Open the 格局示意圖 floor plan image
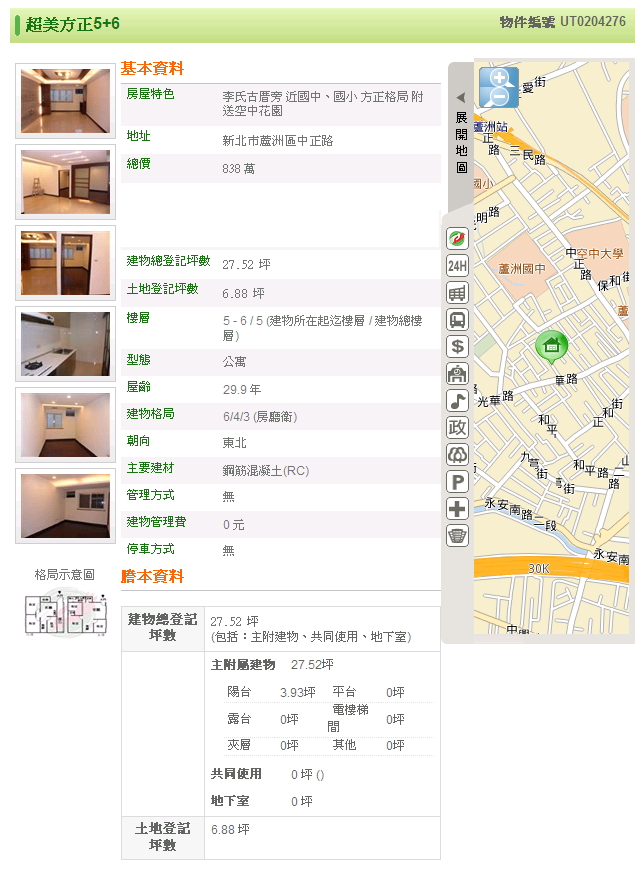 pos(65,613)
